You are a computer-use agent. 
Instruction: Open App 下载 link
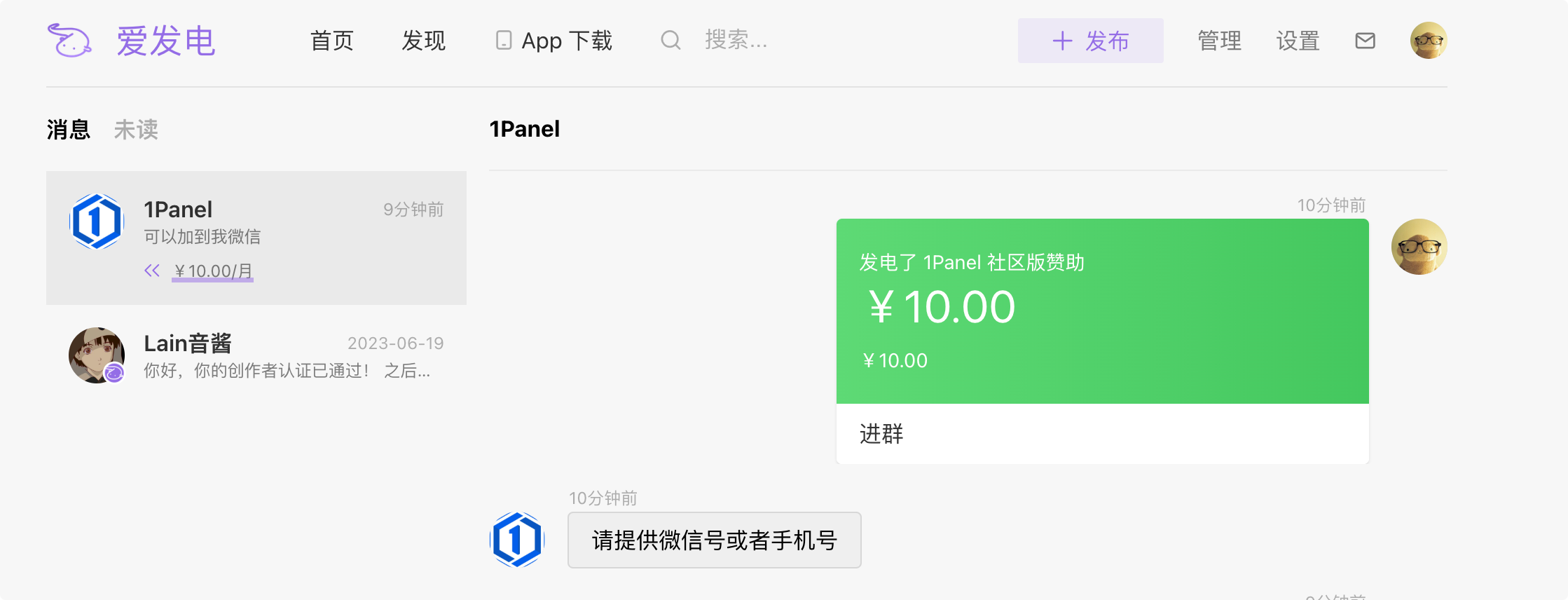(554, 41)
